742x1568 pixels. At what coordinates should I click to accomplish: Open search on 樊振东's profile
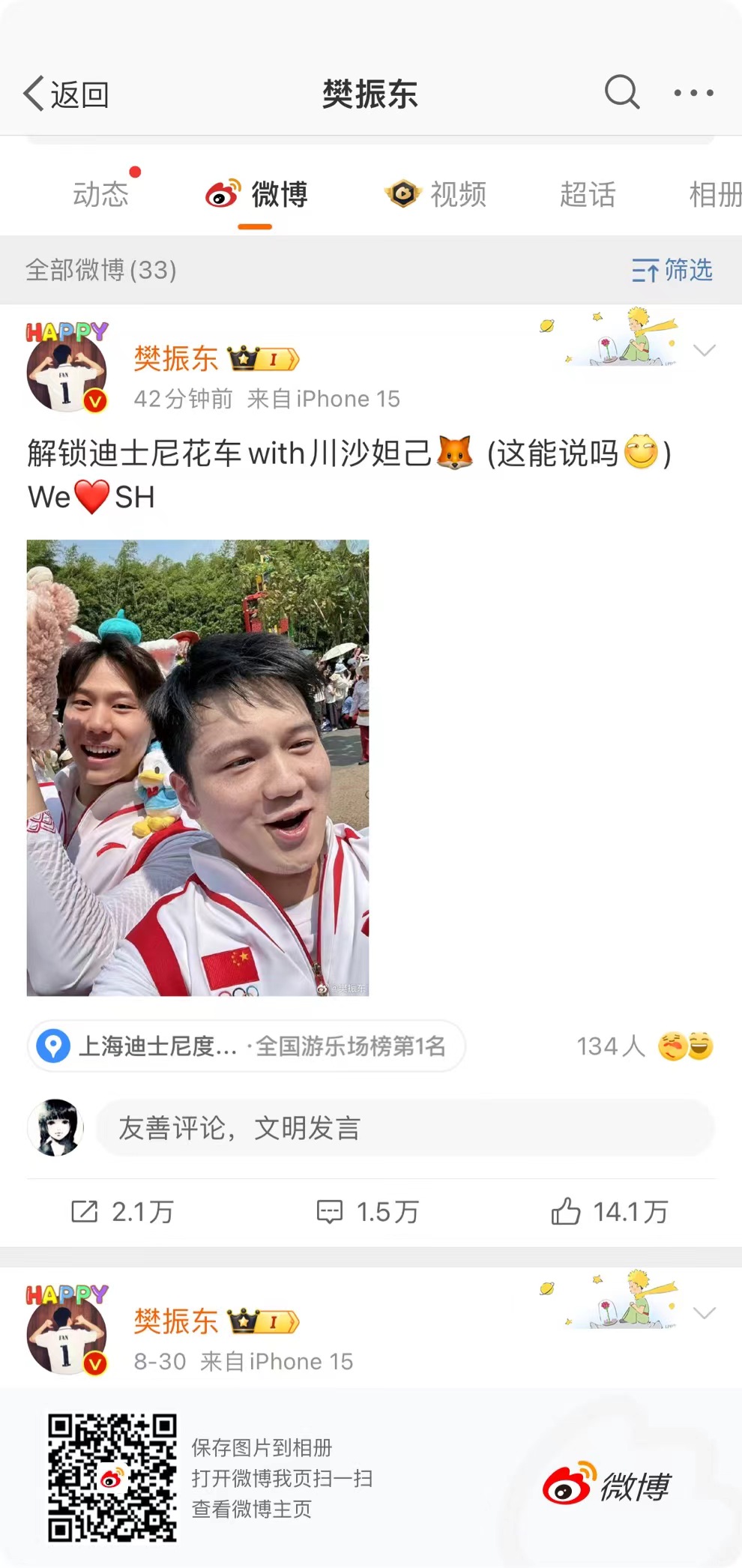(621, 93)
